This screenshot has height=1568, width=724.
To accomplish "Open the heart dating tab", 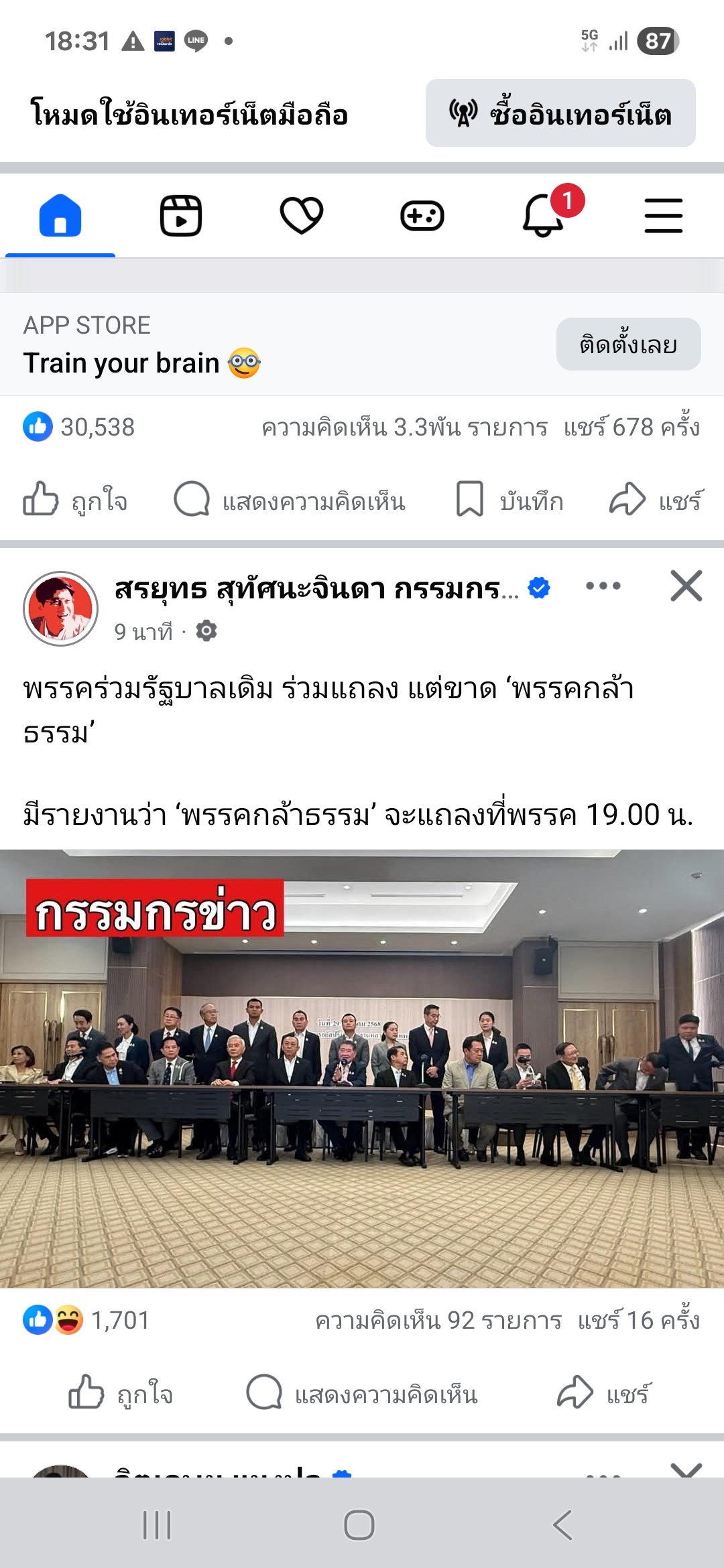I will coord(302,216).
